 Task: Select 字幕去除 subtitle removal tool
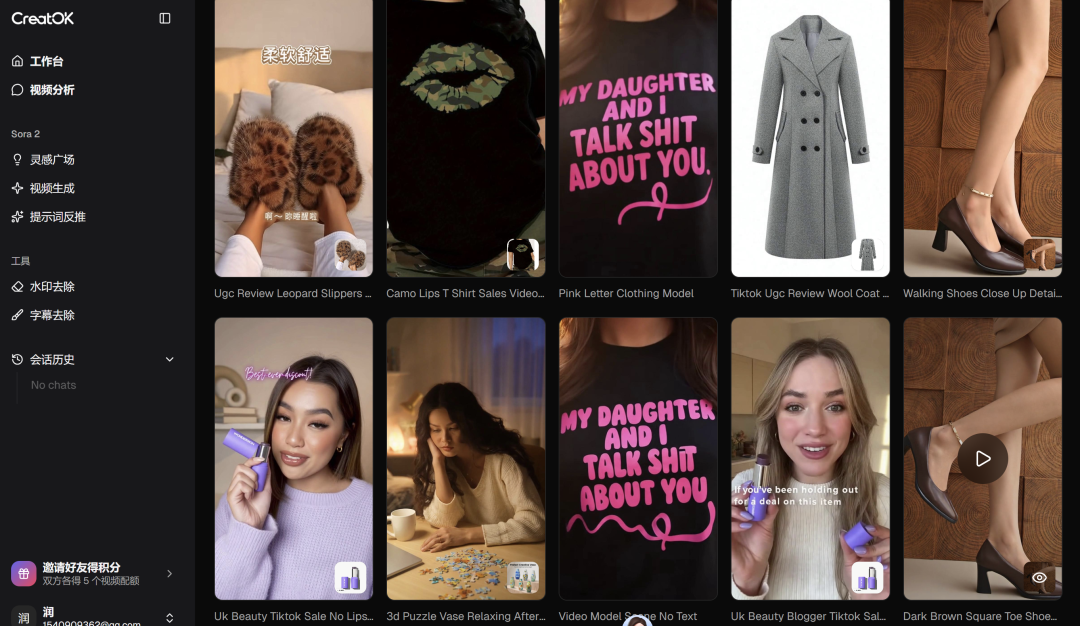[x=51, y=315]
